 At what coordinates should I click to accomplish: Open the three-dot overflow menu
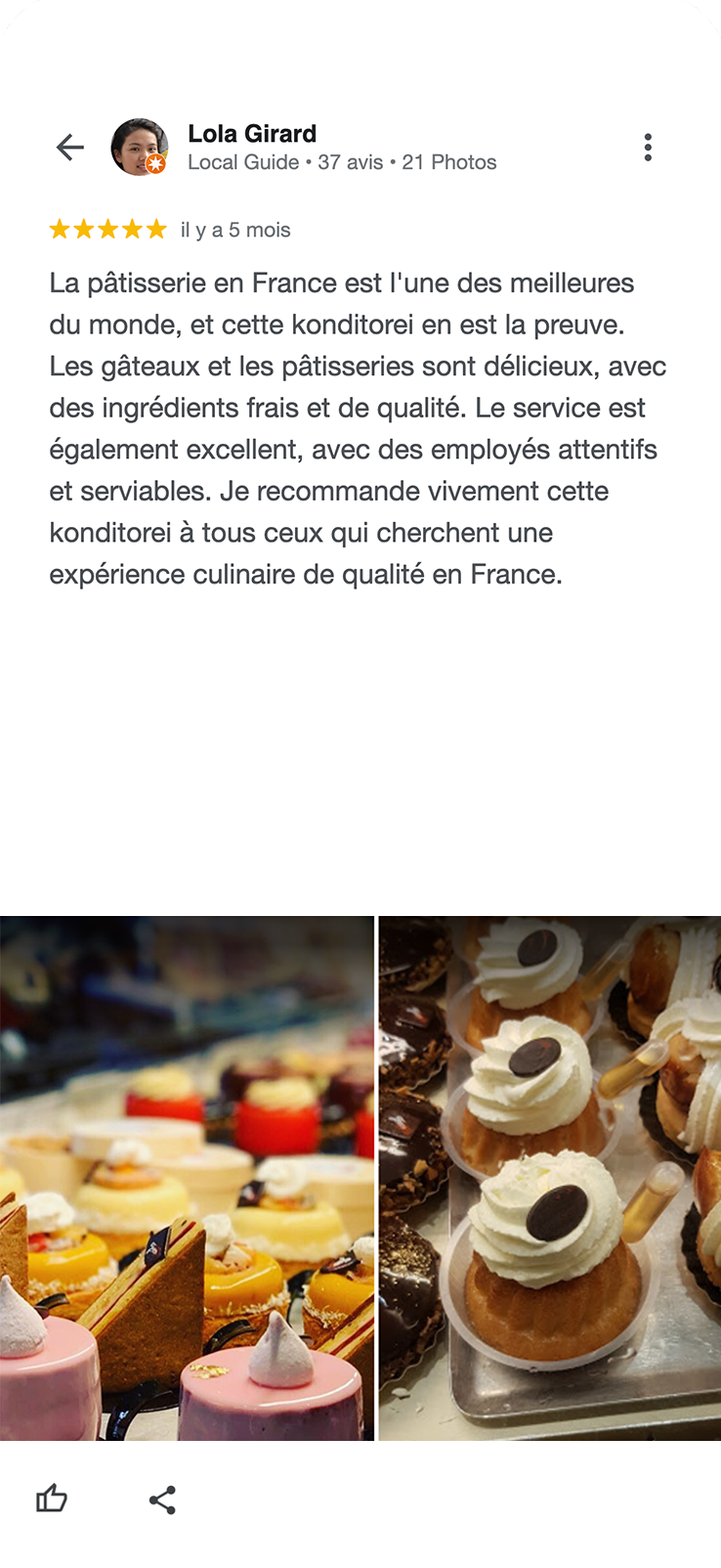[648, 148]
